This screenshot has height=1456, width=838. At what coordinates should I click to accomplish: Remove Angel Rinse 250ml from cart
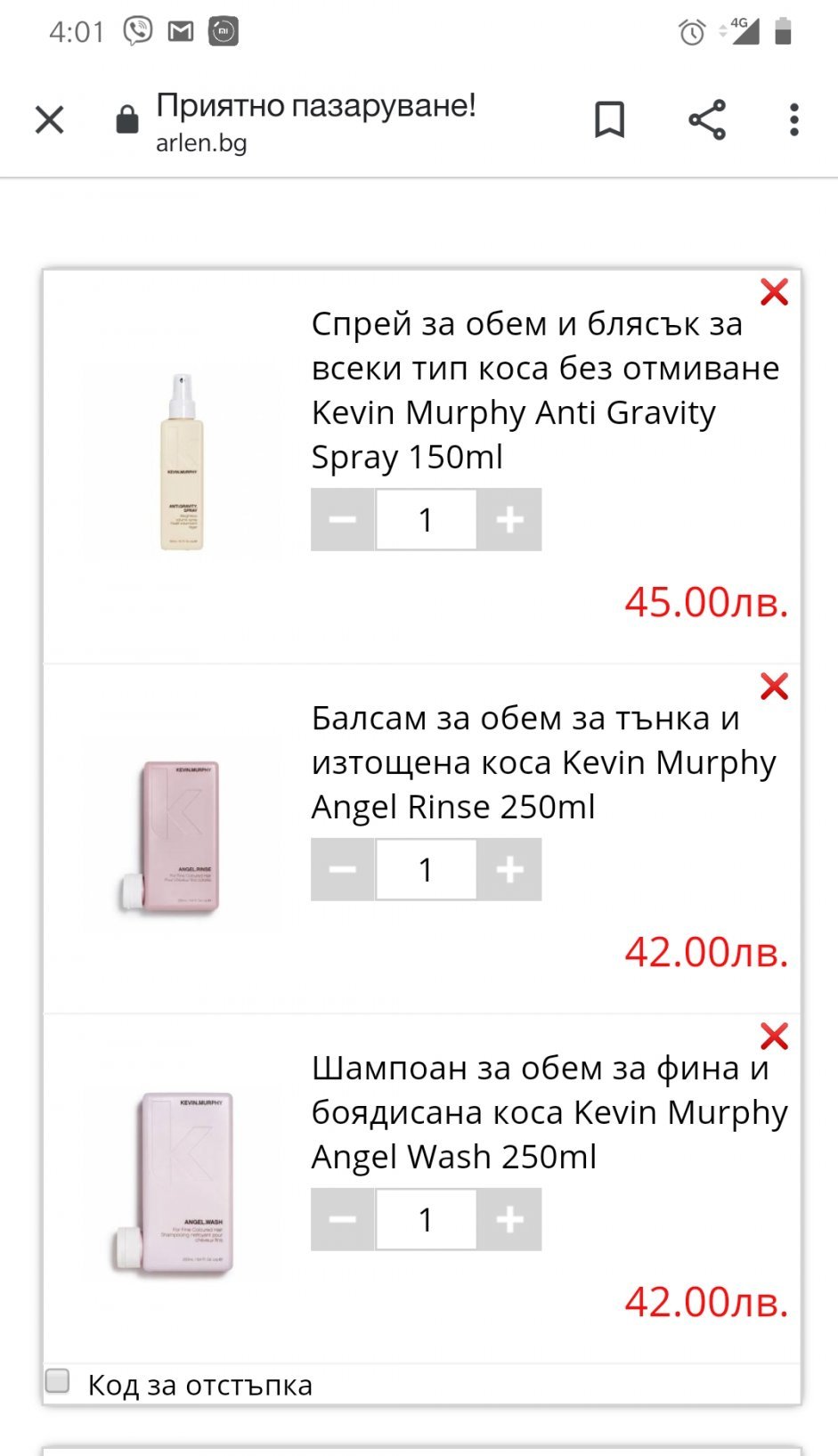774,687
